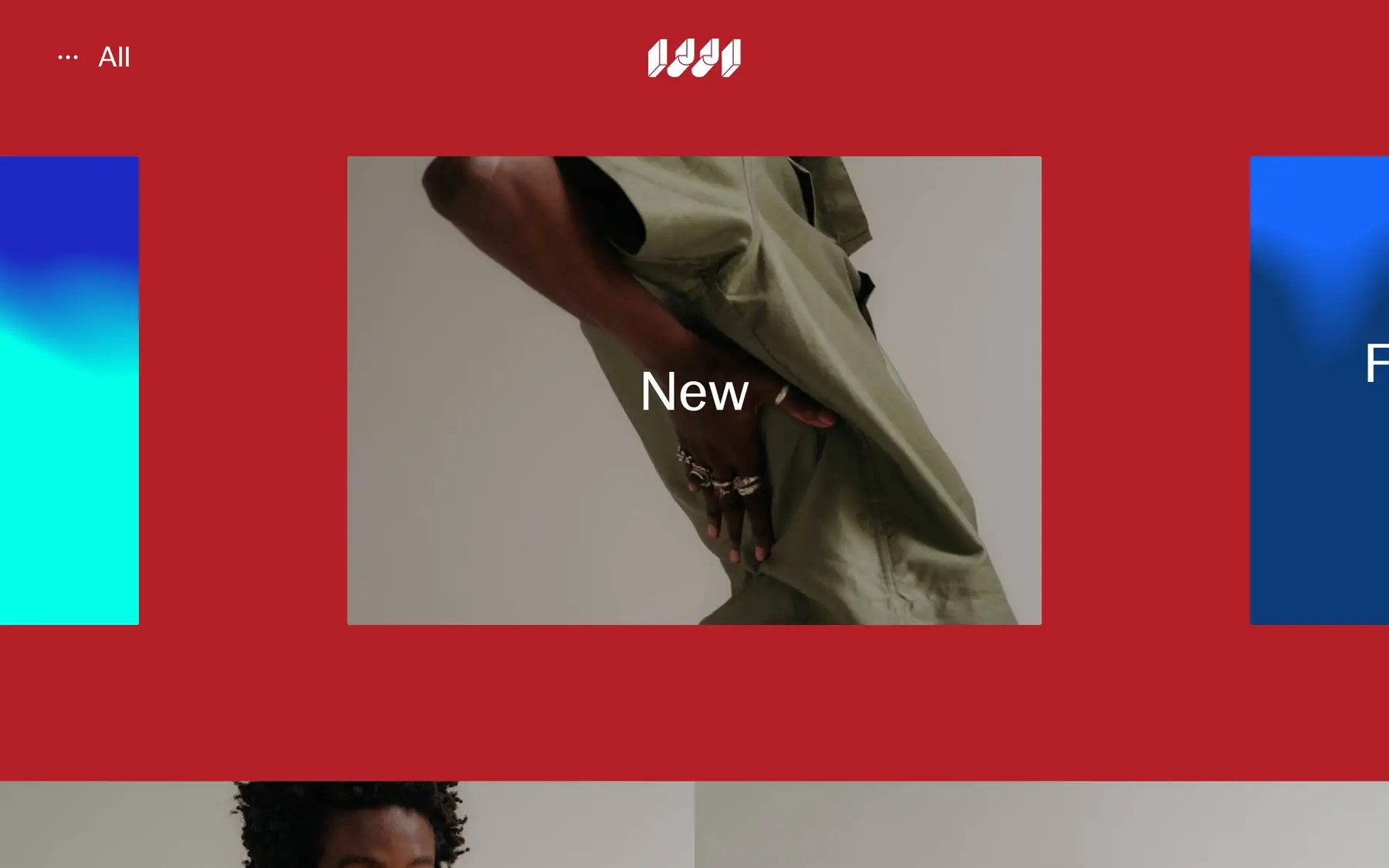Select the cyan gradient card on the left
This screenshot has height=868, width=1389.
[x=69, y=390]
